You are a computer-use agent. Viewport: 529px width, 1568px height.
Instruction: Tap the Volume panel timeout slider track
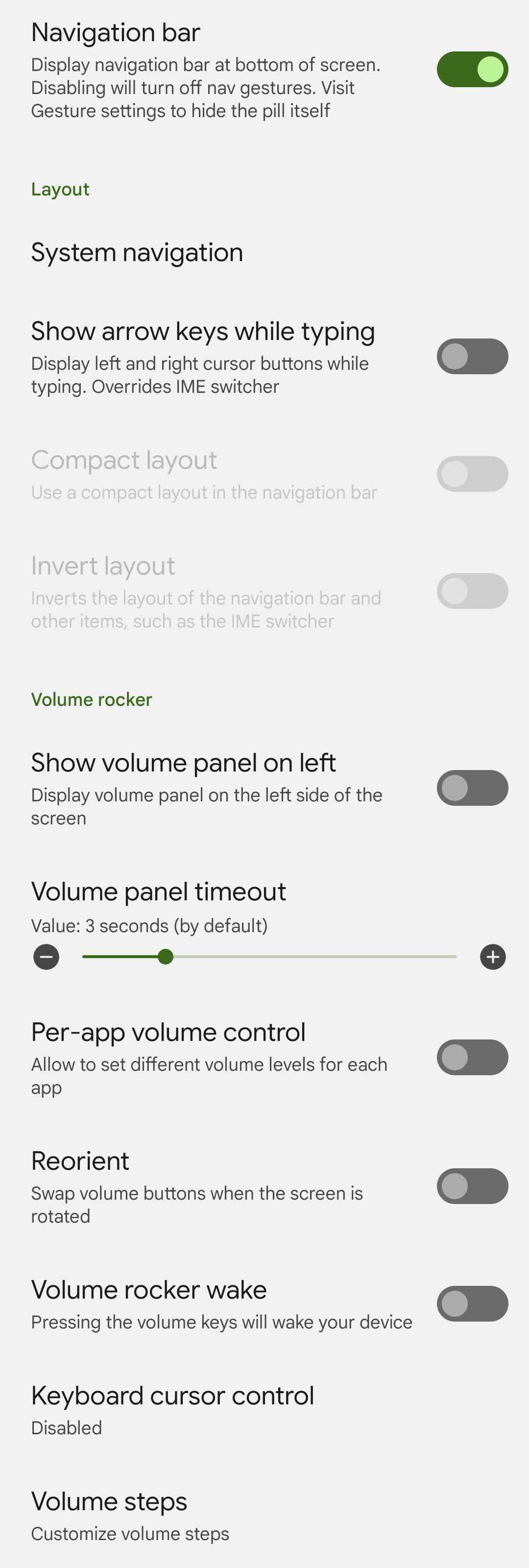tap(304, 957)
